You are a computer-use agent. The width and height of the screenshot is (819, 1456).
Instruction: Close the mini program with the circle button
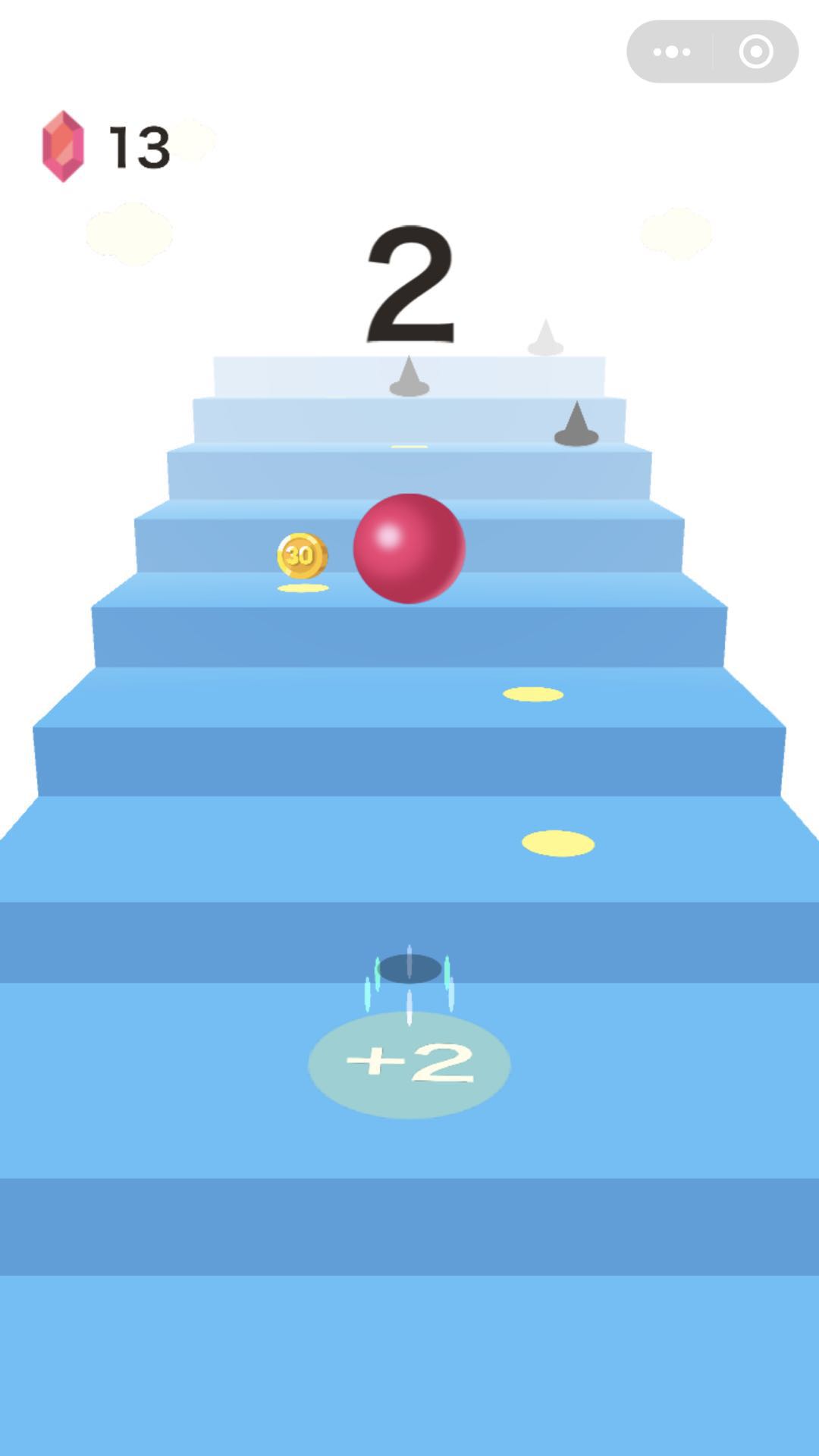coord(755,52)
